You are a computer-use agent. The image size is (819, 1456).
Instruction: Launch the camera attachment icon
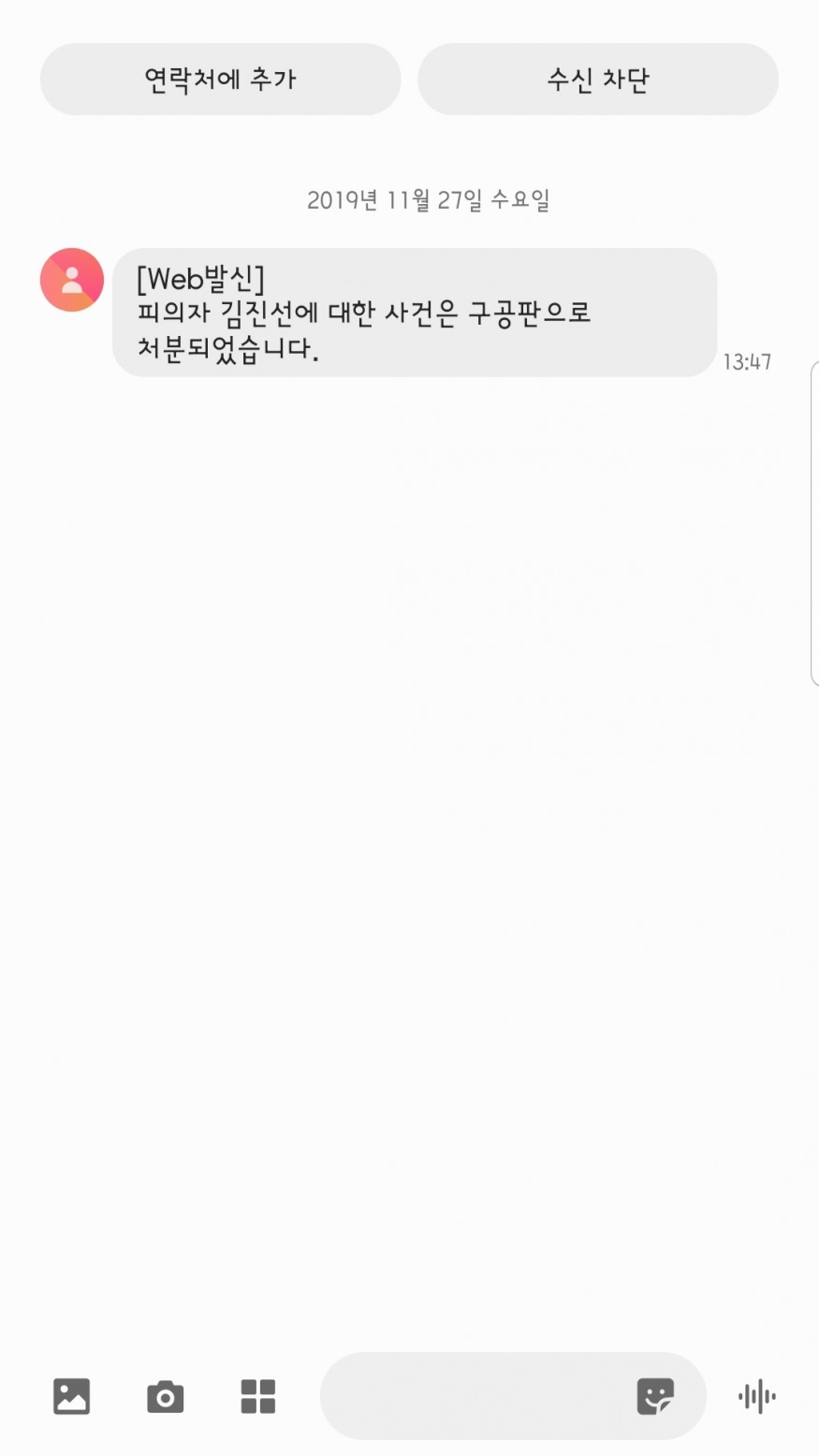coord(165,1396)
